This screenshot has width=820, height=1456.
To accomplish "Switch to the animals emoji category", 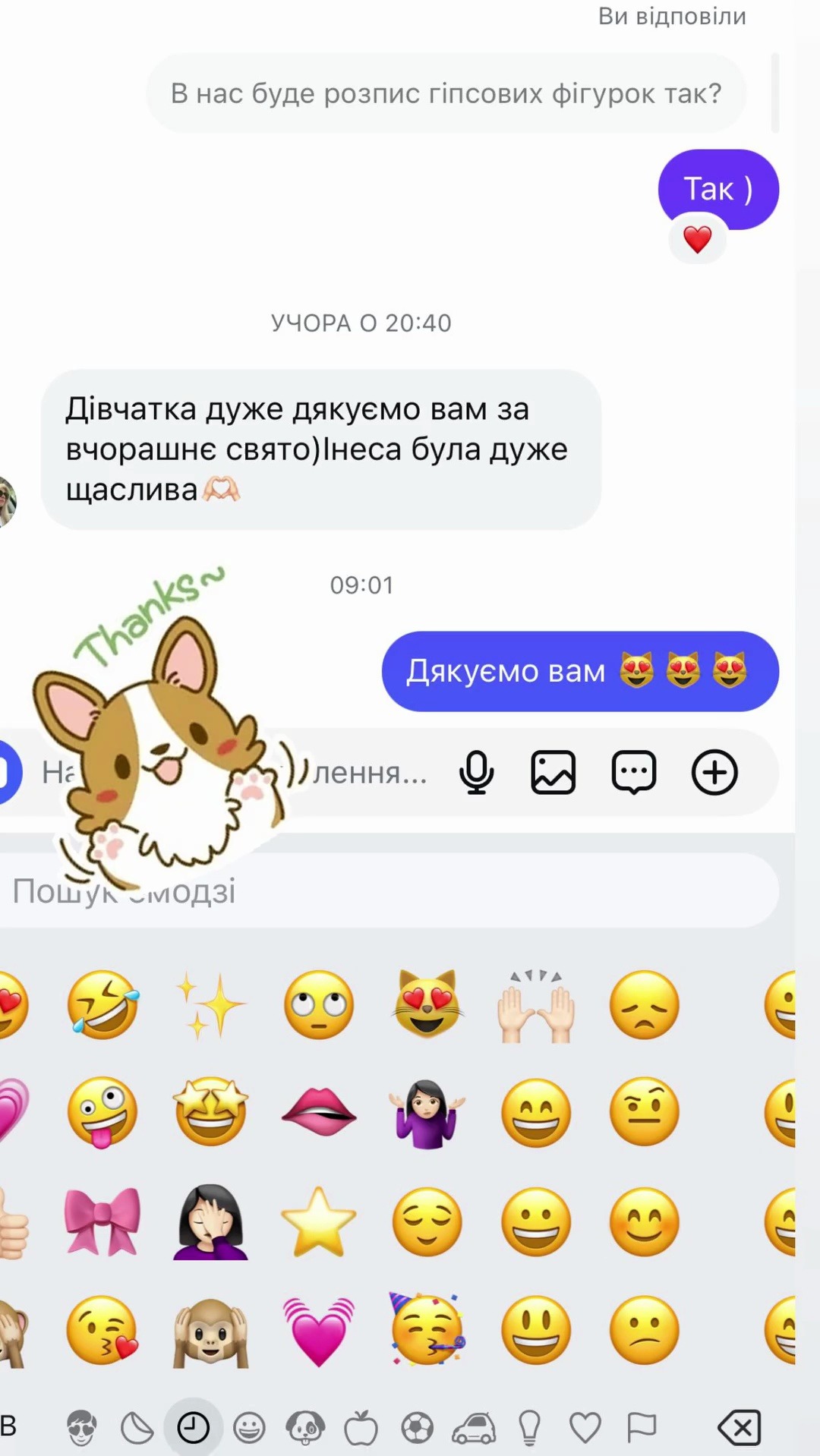I will pos(305,1428).
